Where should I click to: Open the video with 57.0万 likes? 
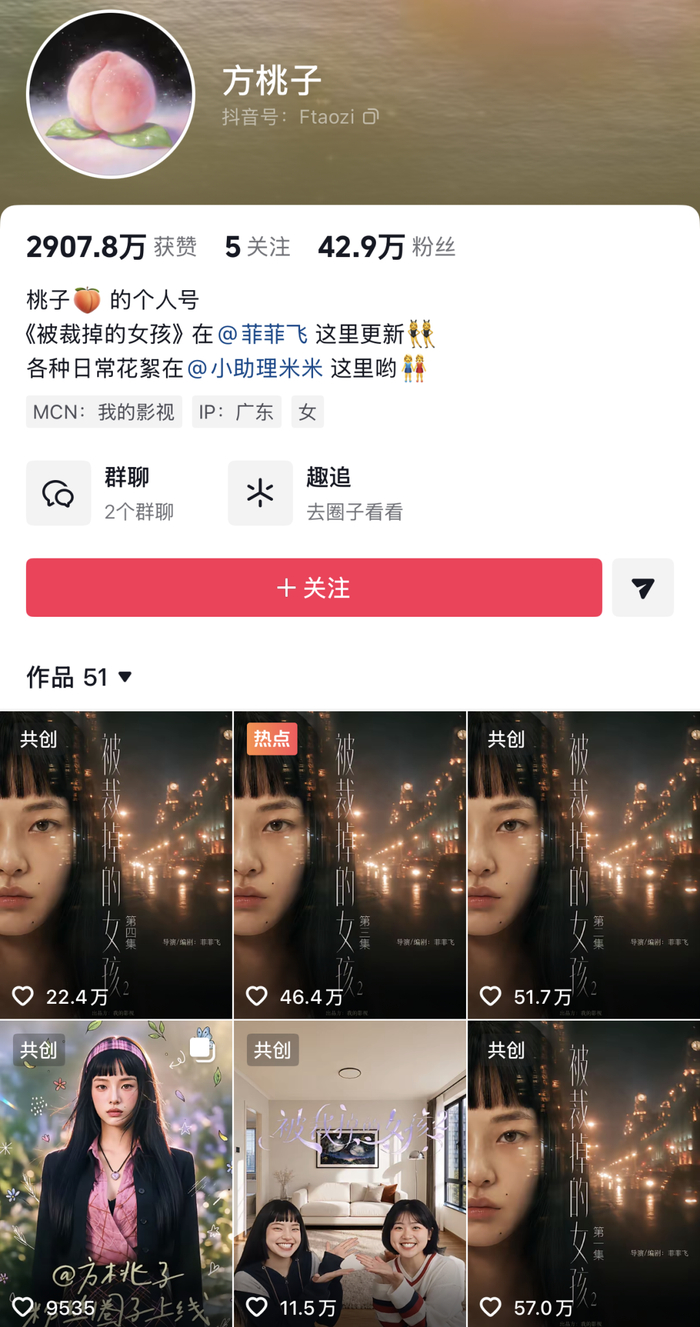584,1173
